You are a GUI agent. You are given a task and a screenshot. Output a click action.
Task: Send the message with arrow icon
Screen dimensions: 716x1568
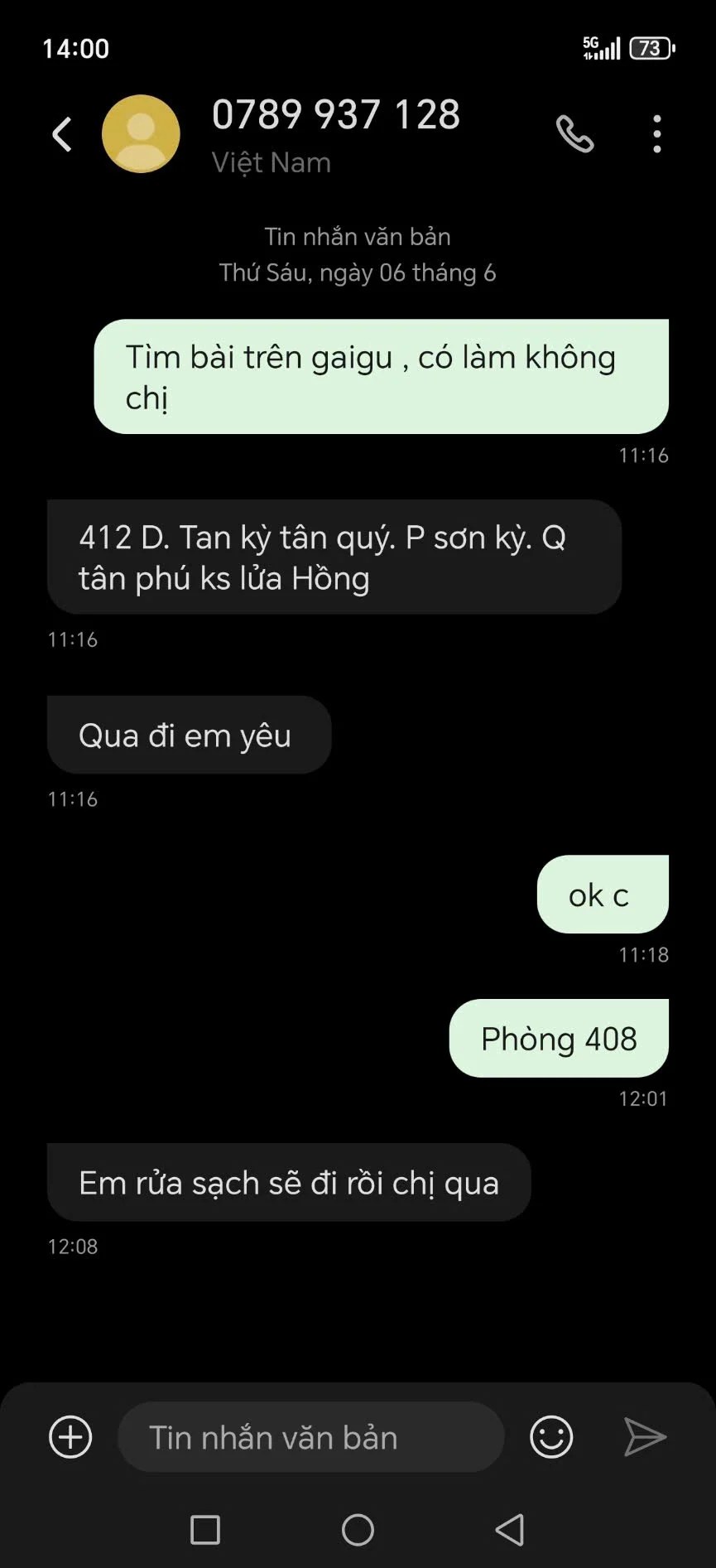point(644,1437)
